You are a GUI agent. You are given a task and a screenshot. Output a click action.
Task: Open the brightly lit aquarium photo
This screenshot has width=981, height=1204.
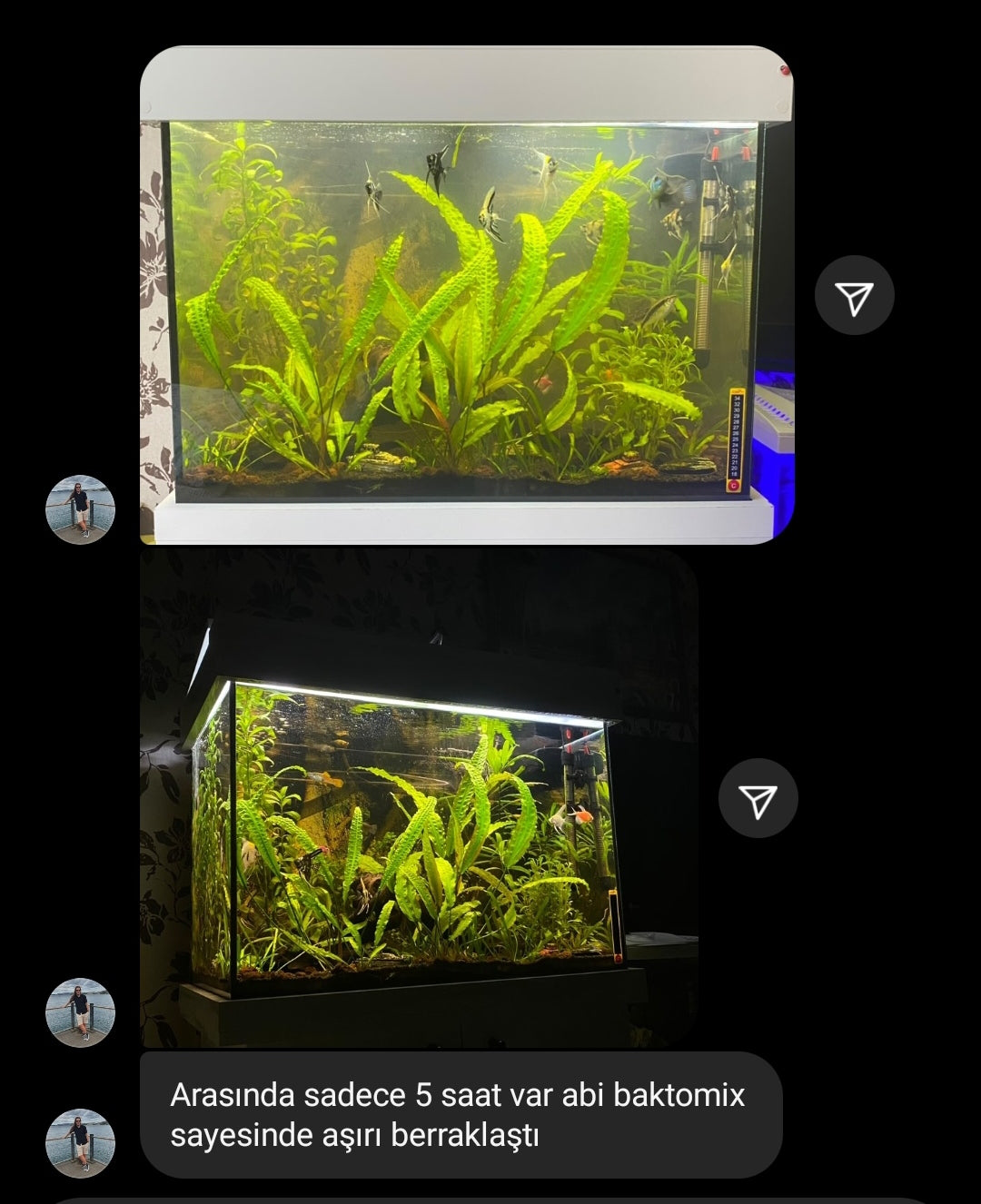466,295
